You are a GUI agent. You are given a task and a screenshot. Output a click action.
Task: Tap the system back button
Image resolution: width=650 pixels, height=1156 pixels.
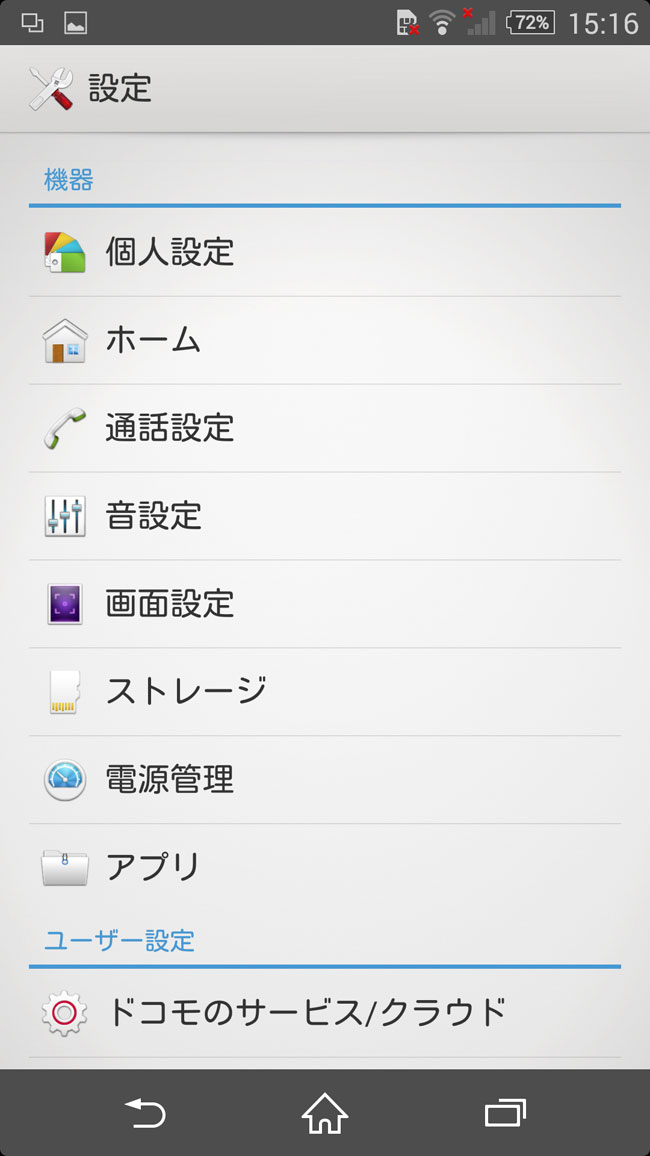point(145,1113)
